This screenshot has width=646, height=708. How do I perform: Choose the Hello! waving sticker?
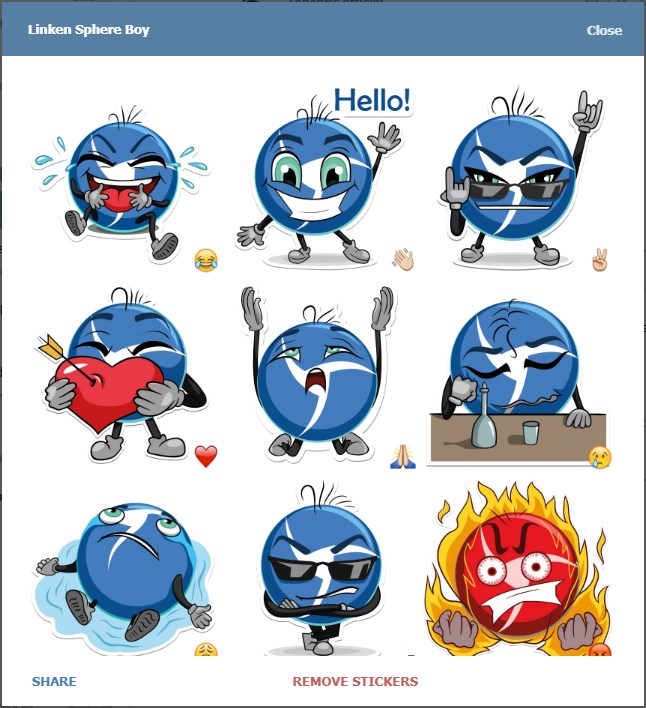click(322, 180)
